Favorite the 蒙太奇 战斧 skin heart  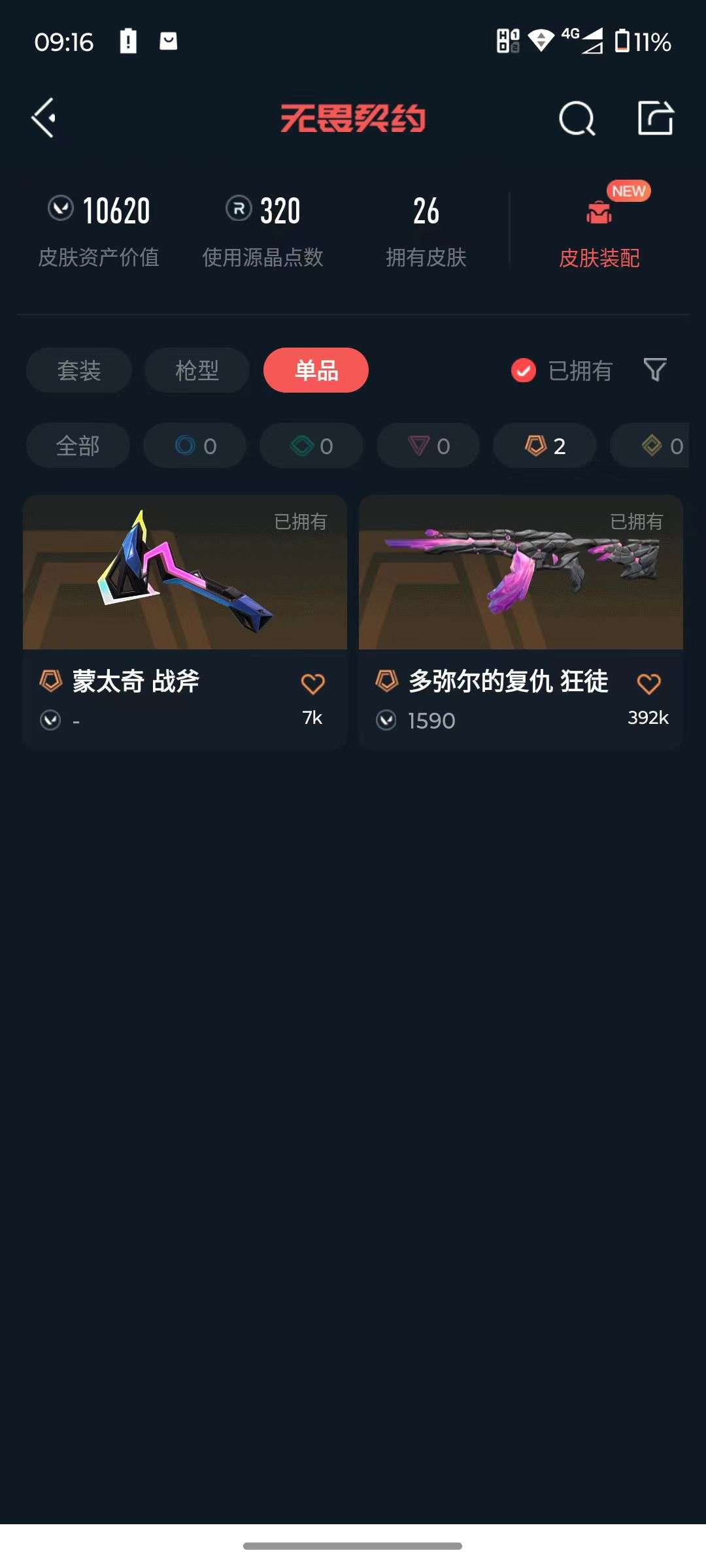pos(312,683)
